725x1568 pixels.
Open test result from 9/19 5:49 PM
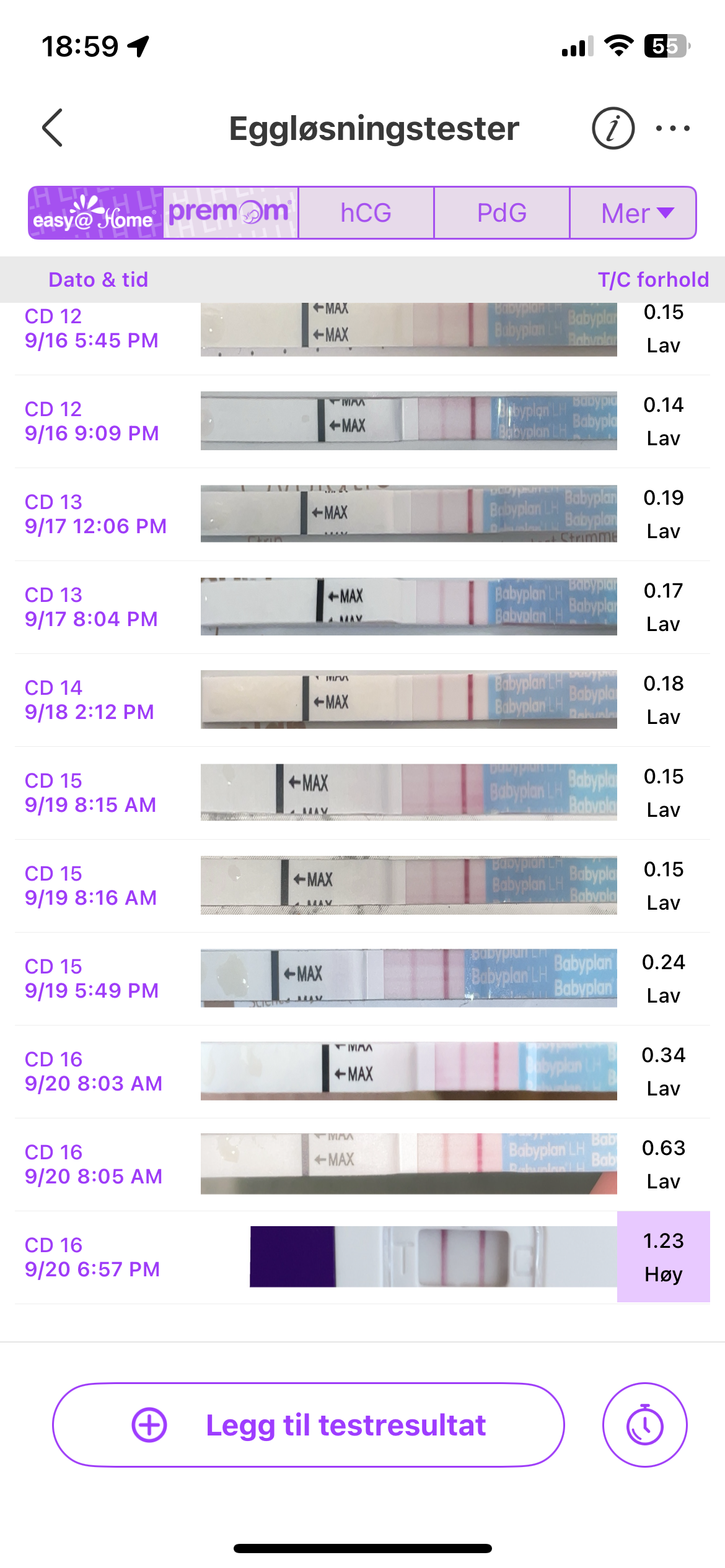tap(362, 978)
